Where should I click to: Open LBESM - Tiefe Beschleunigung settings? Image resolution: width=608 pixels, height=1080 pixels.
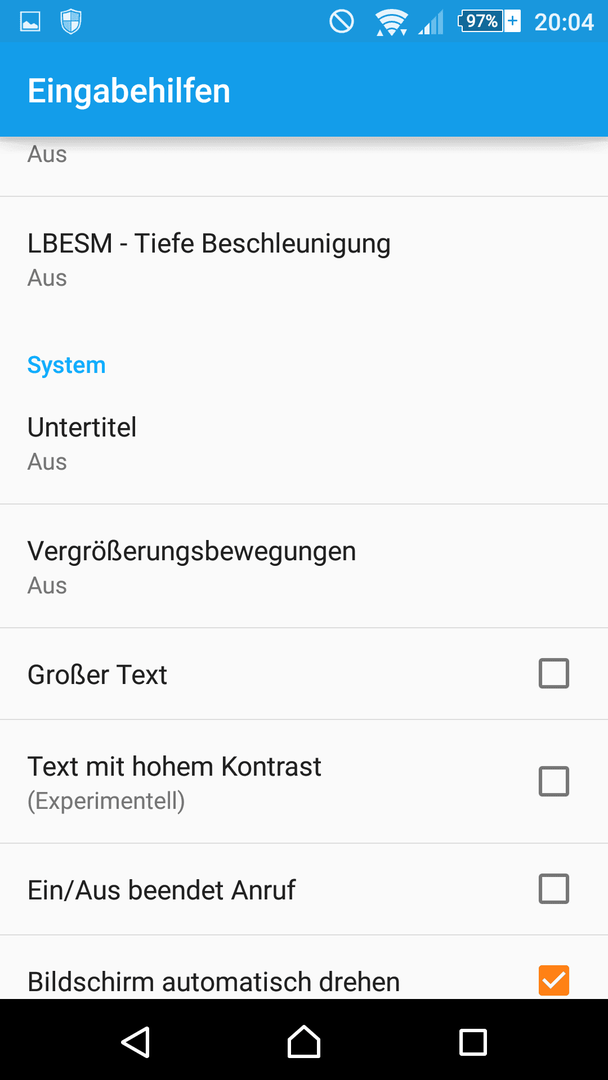(x=304, y=258)
